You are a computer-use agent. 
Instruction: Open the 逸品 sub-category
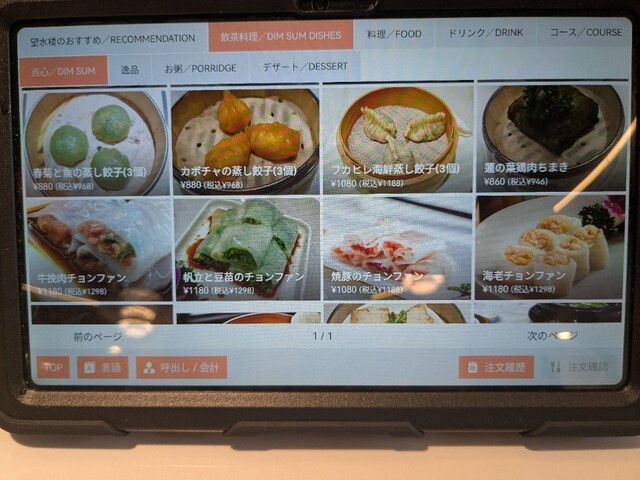(130, 70)
